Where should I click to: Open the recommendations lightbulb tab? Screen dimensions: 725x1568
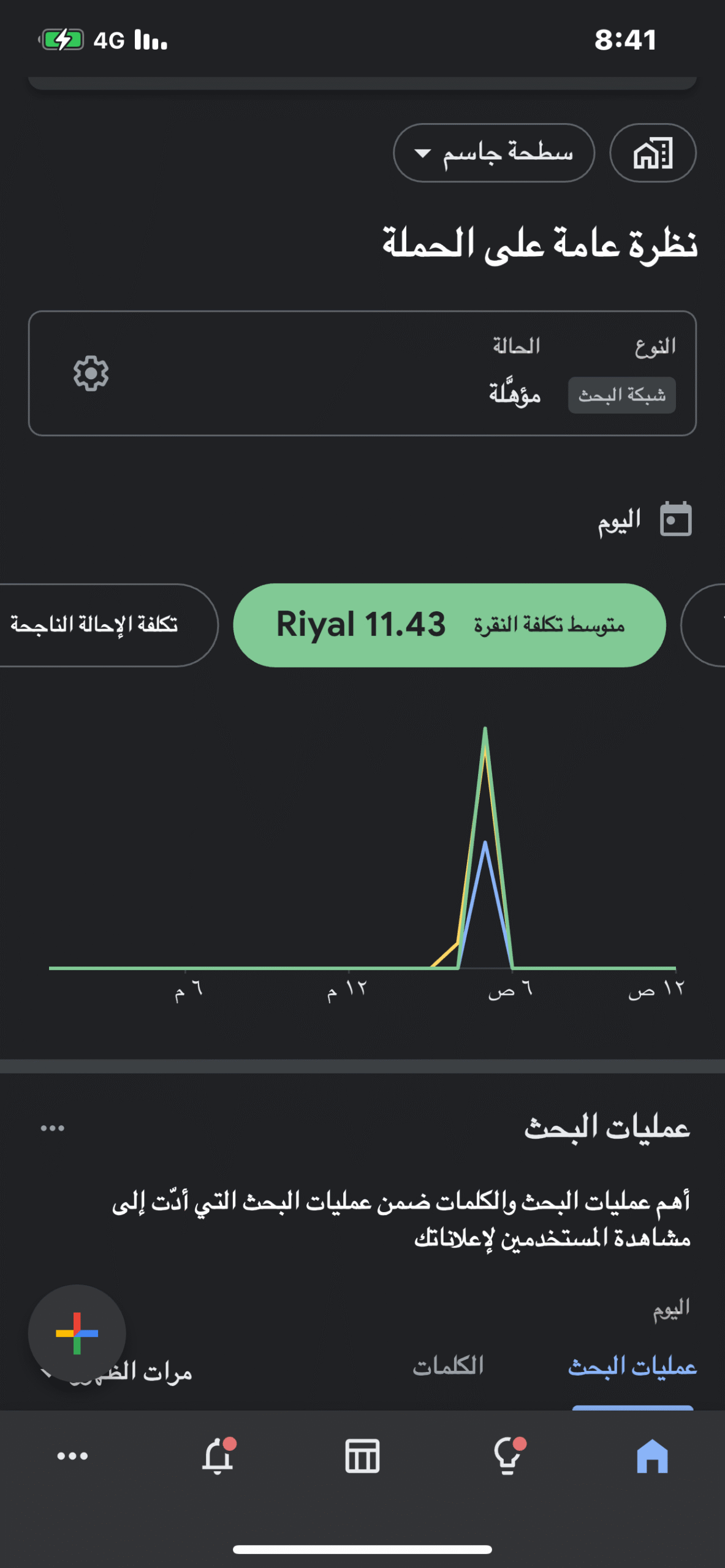click(x=508, y=1456)
